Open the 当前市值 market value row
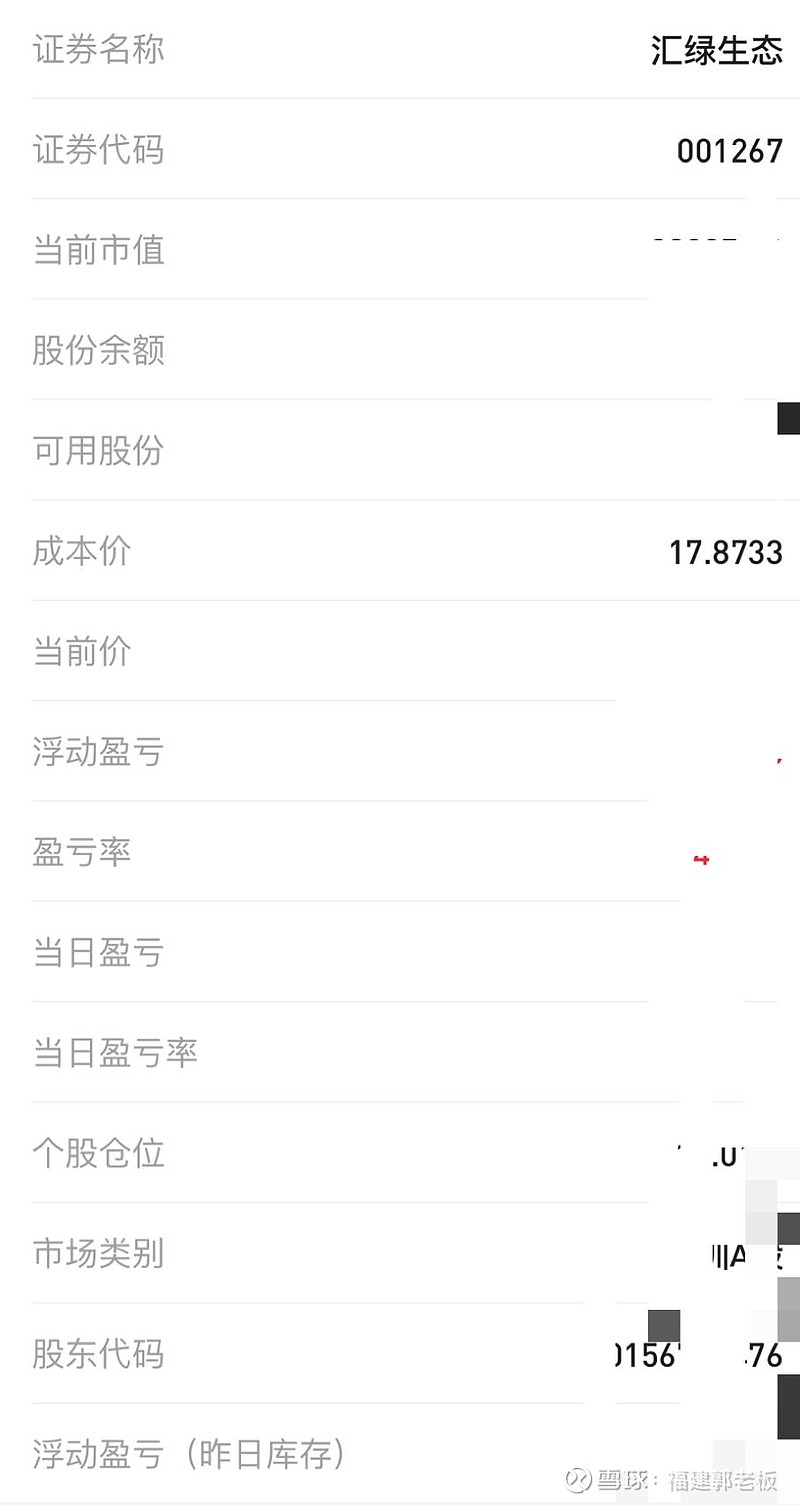This screenshot has height=1505, width=800. pyautogui.click(x=98, y=251)
